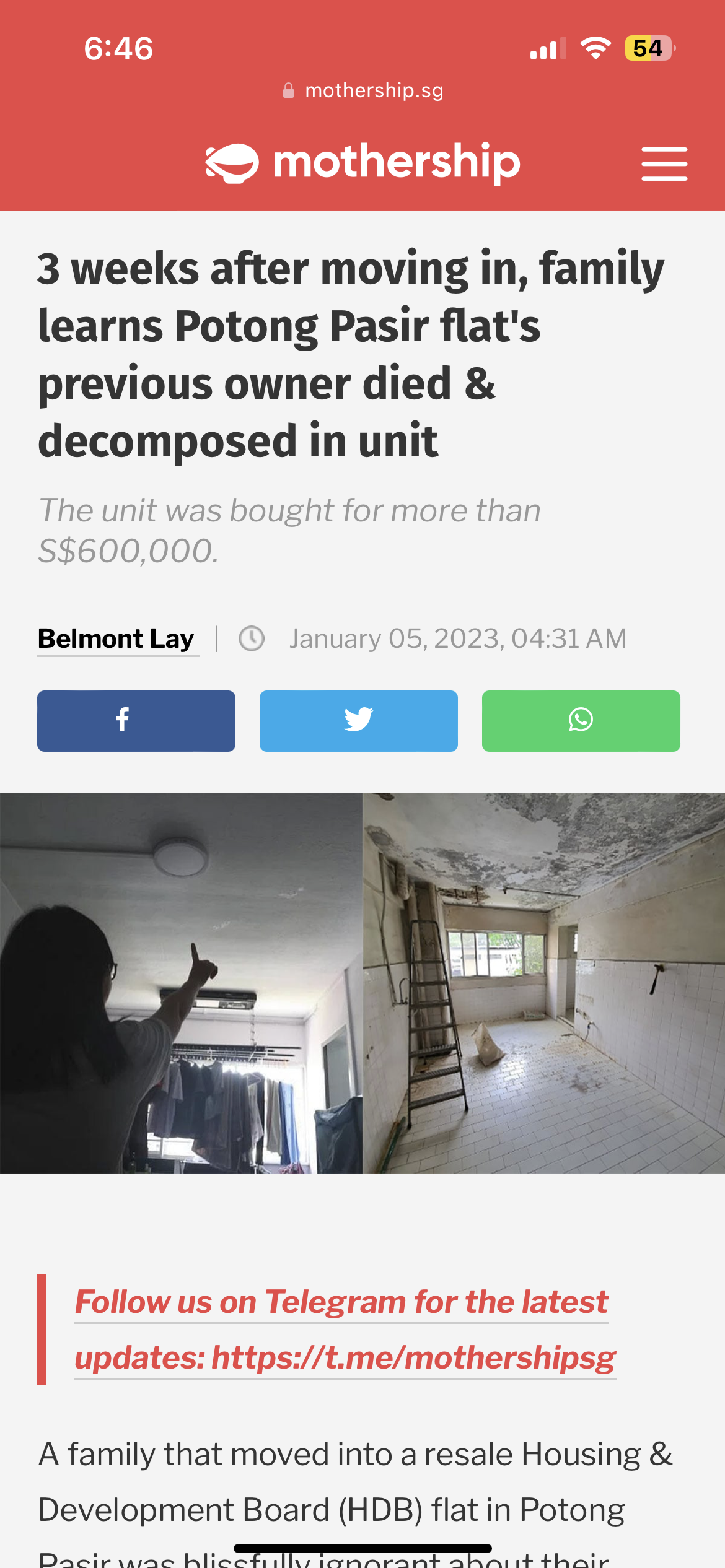Open the hamburger menu
725x1568 pixels.
[664, 164]
